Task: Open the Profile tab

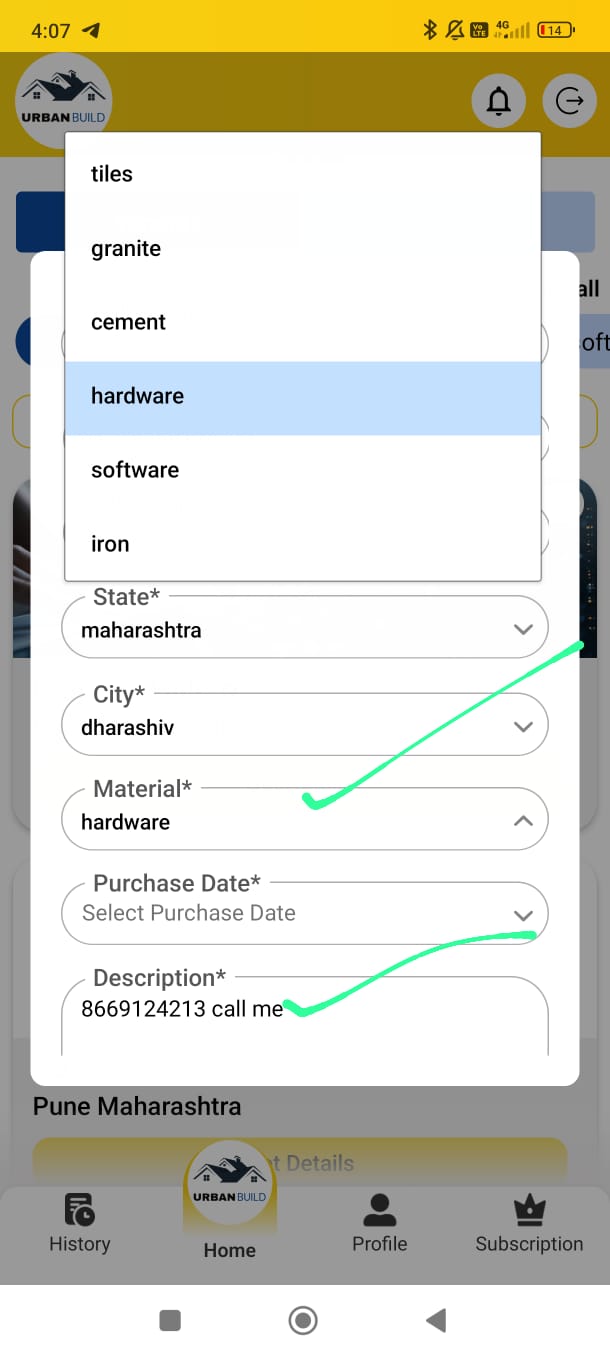Action: pyautogui.click(x=380, y=1223)
